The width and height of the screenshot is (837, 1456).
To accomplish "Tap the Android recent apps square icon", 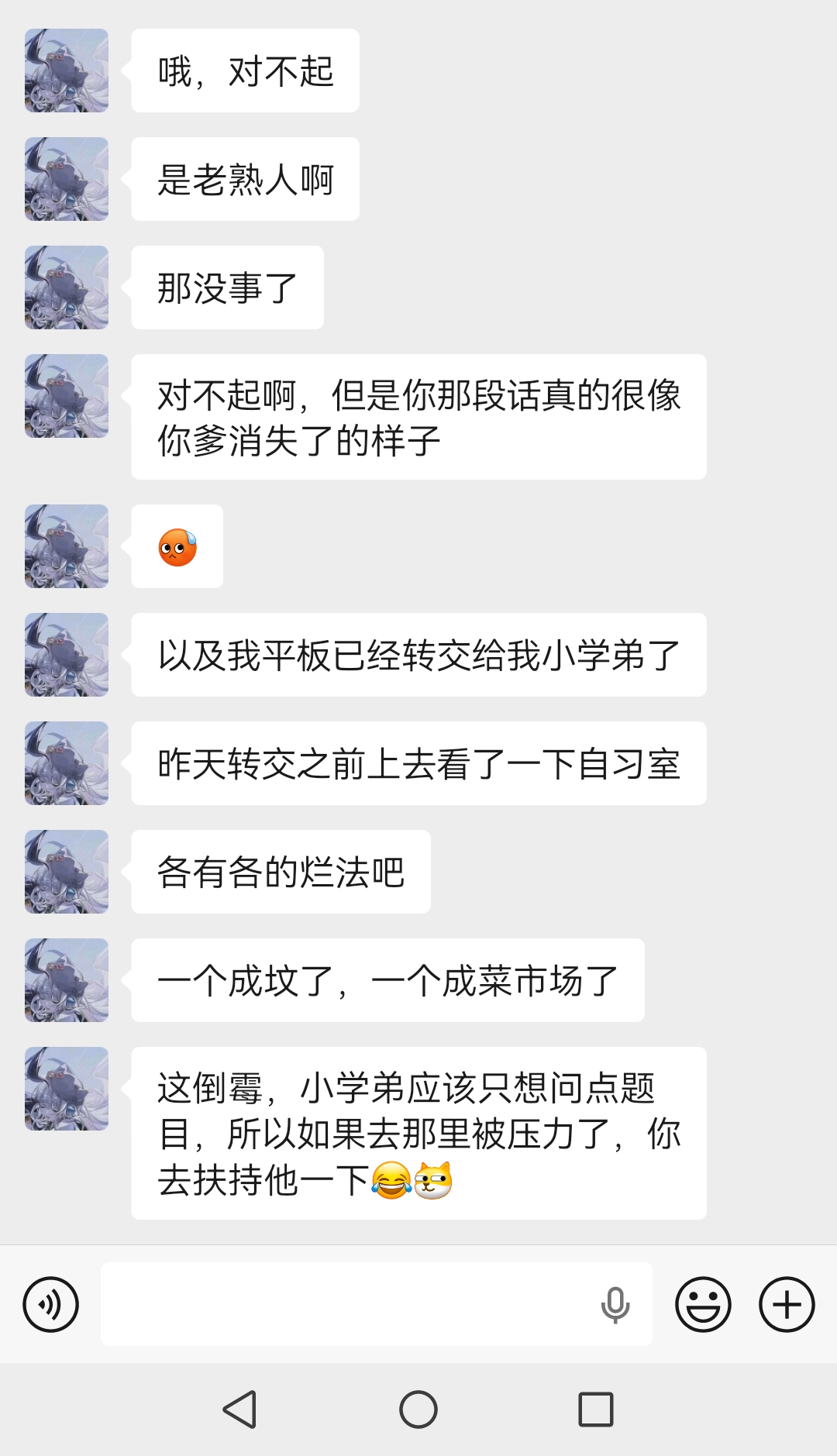I will [593, 1410].
